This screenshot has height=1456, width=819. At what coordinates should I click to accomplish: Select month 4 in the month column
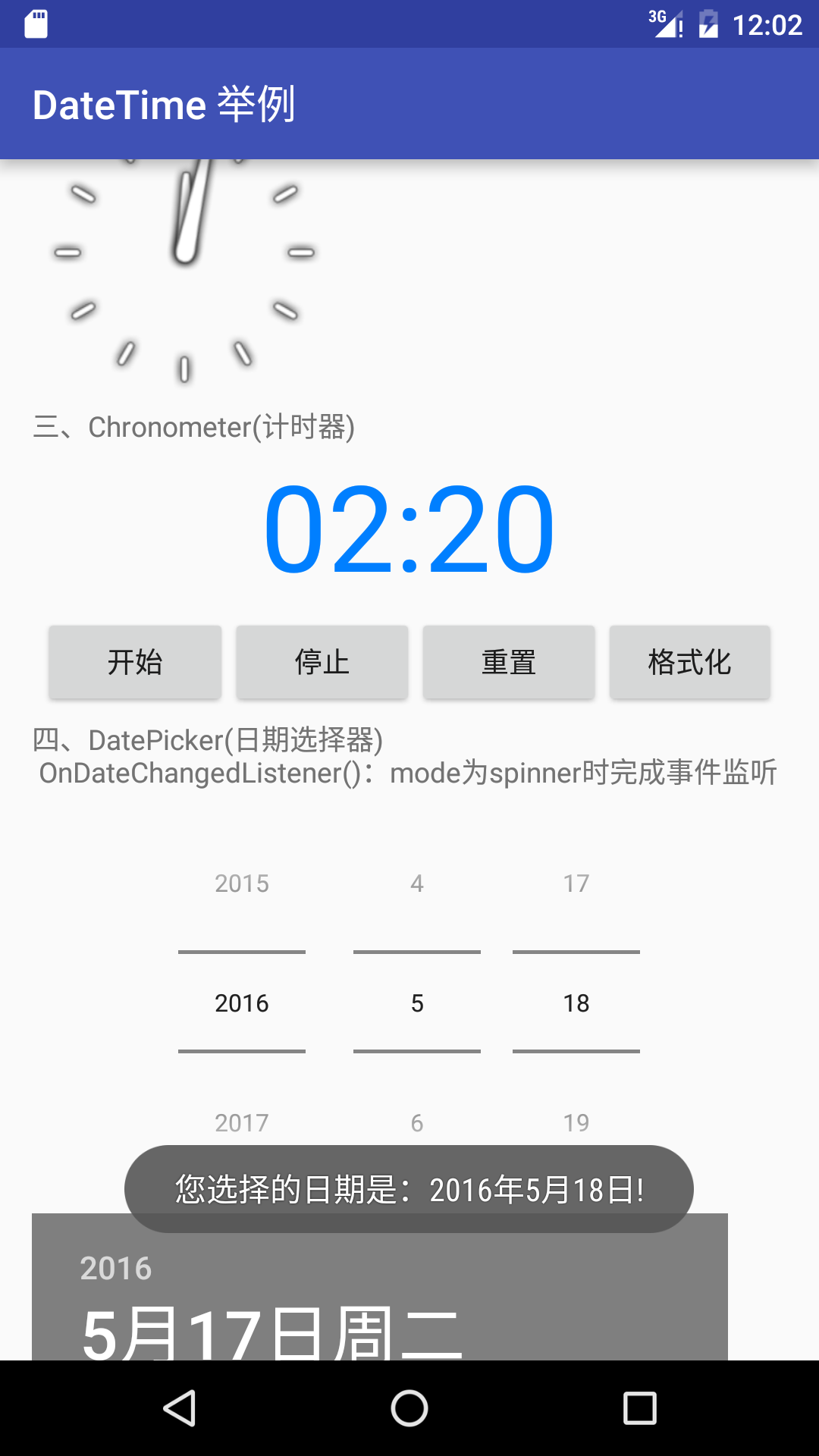point(416,882)
